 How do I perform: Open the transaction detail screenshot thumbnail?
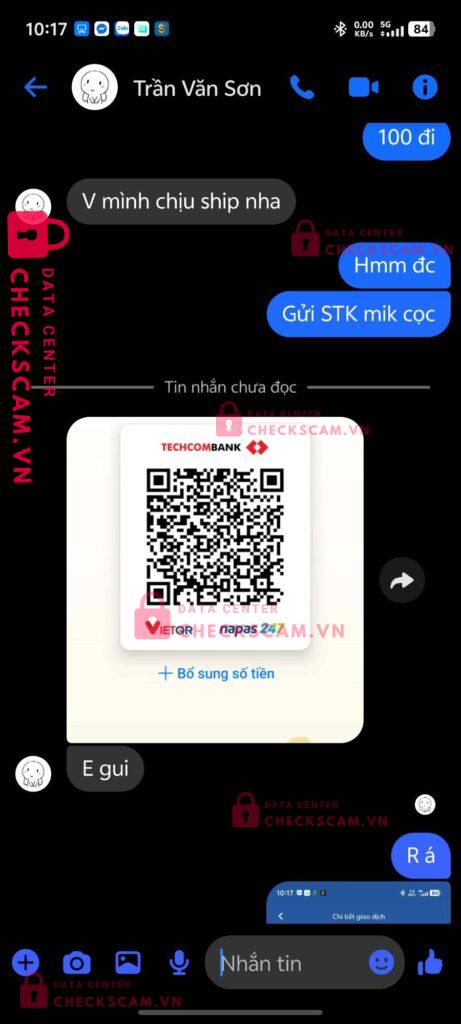pos(358,903)
